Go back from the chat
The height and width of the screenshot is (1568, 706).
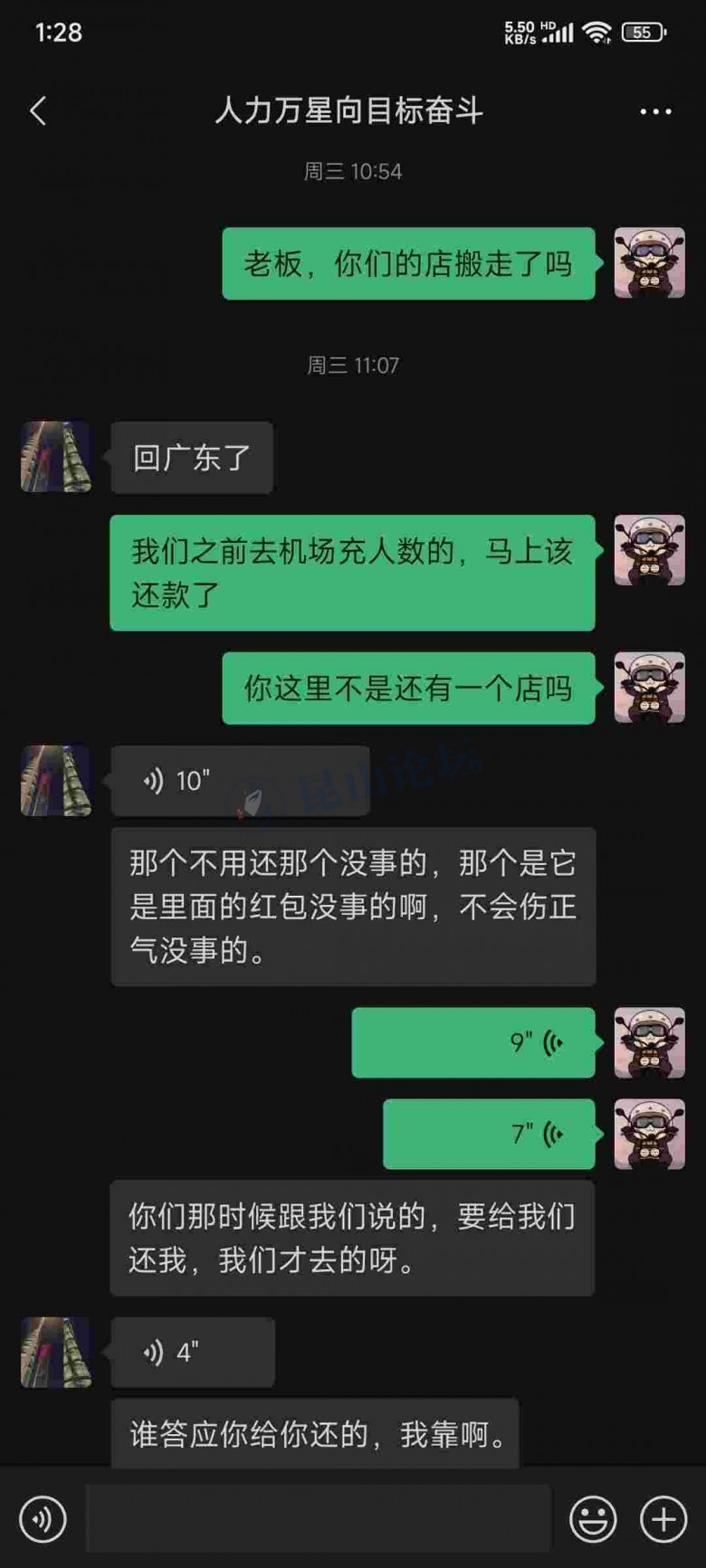38,111
